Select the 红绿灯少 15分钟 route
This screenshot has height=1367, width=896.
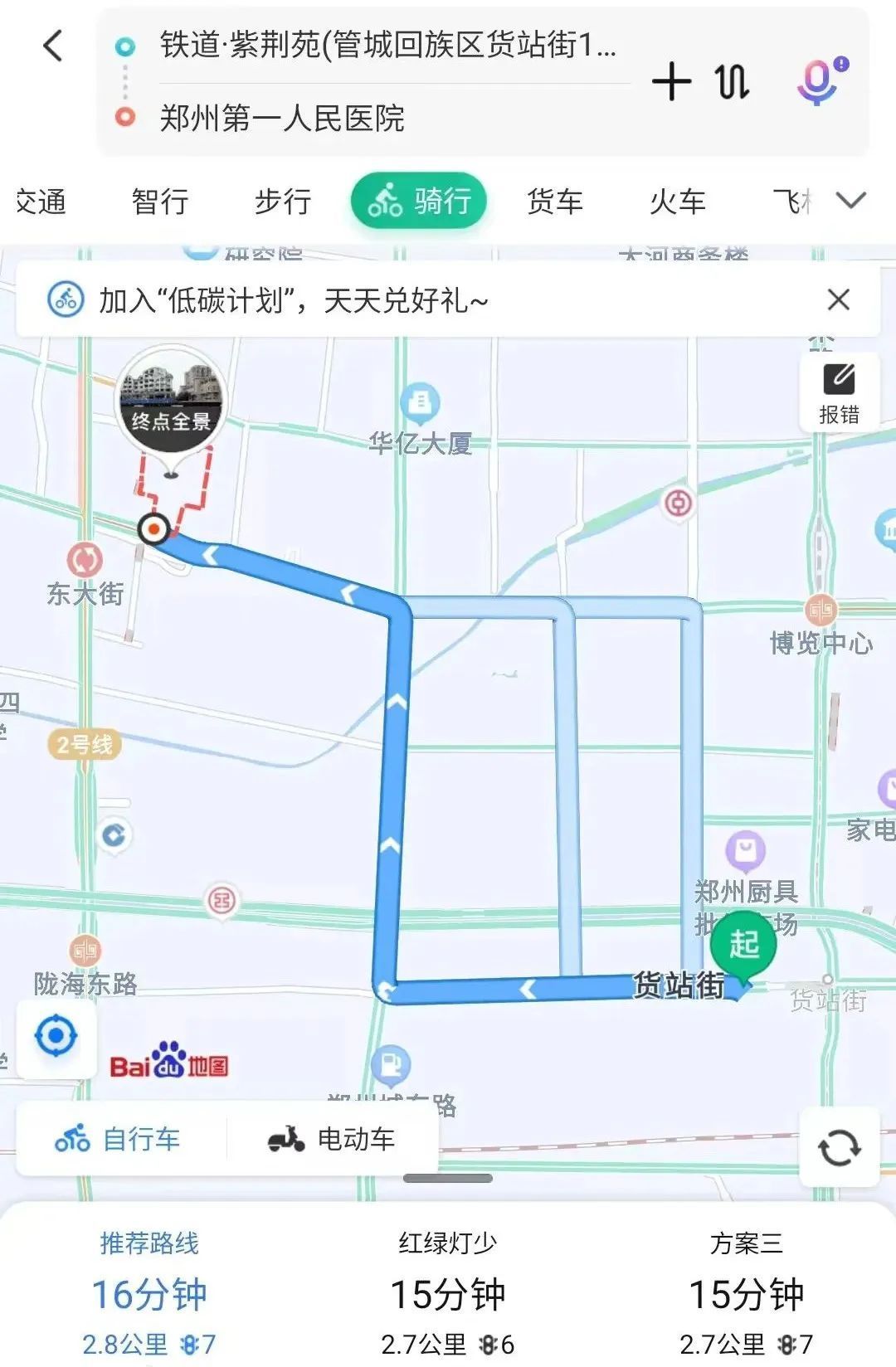tap(447, 1292)
